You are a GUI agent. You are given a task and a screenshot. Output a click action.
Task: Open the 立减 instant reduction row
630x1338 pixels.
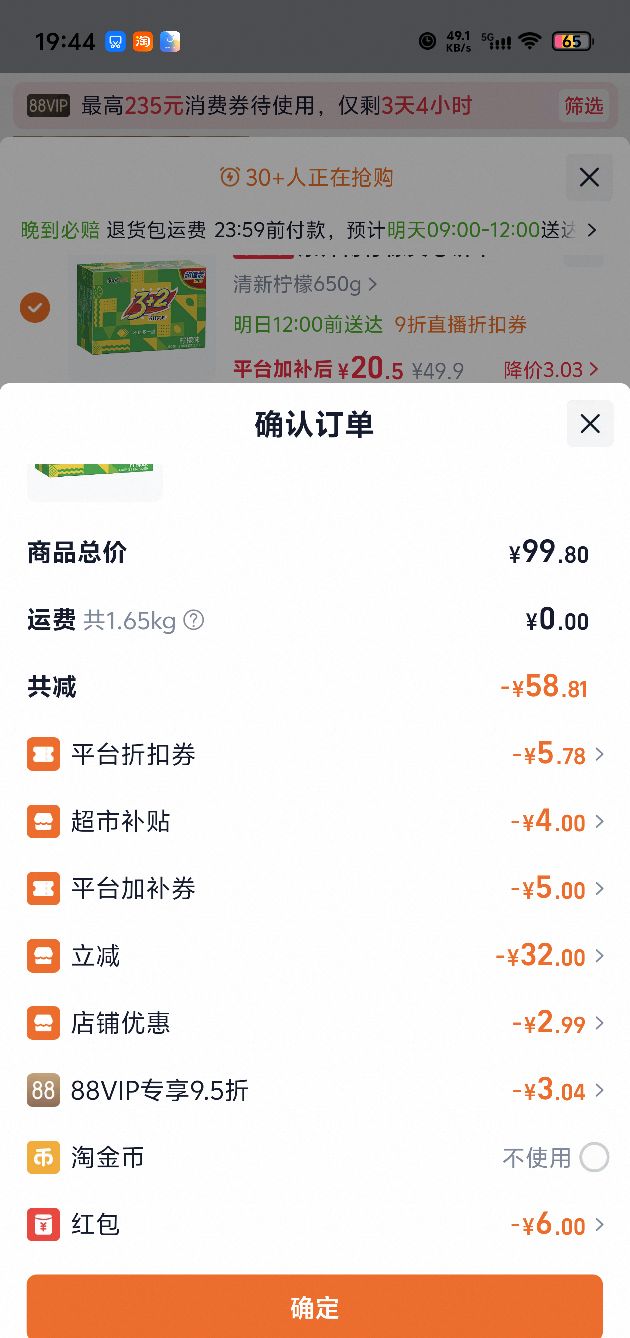click(315, 955)
